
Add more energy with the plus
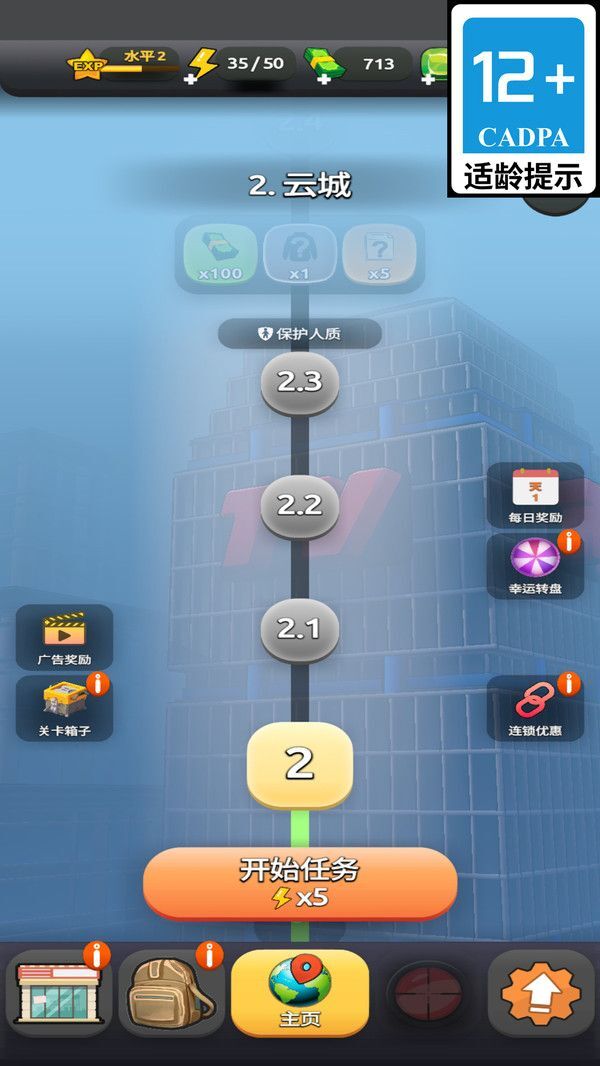point(191,78)
